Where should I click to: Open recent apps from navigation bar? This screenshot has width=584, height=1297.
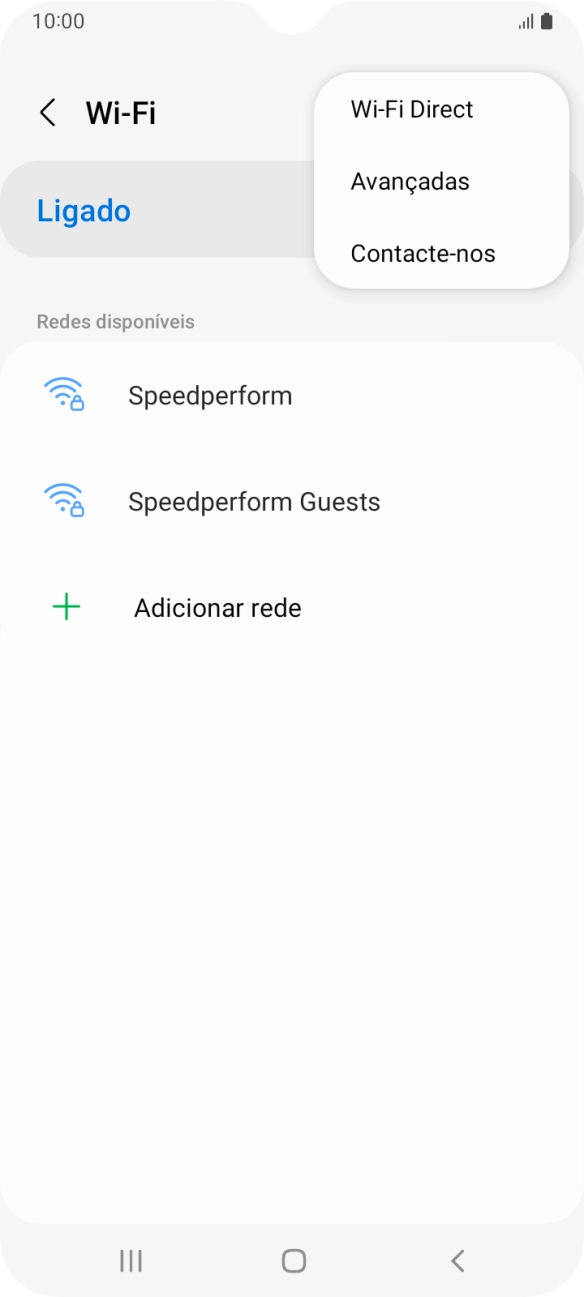pos(131,1261)
